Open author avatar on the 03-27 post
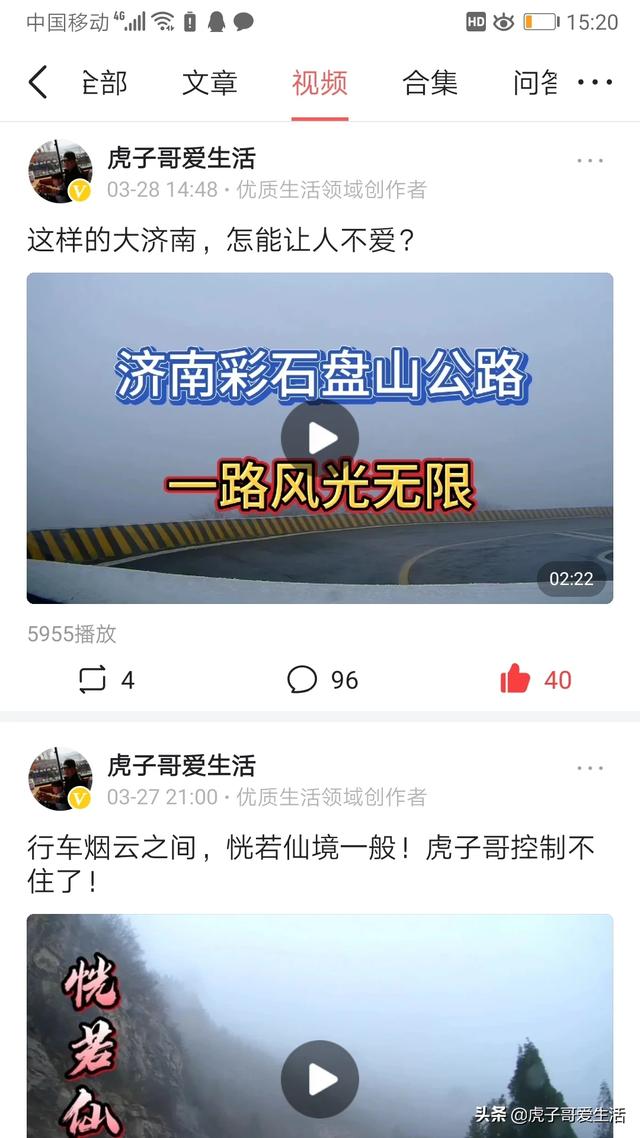Screen dimensions: 640x1138 coord(60,779)
